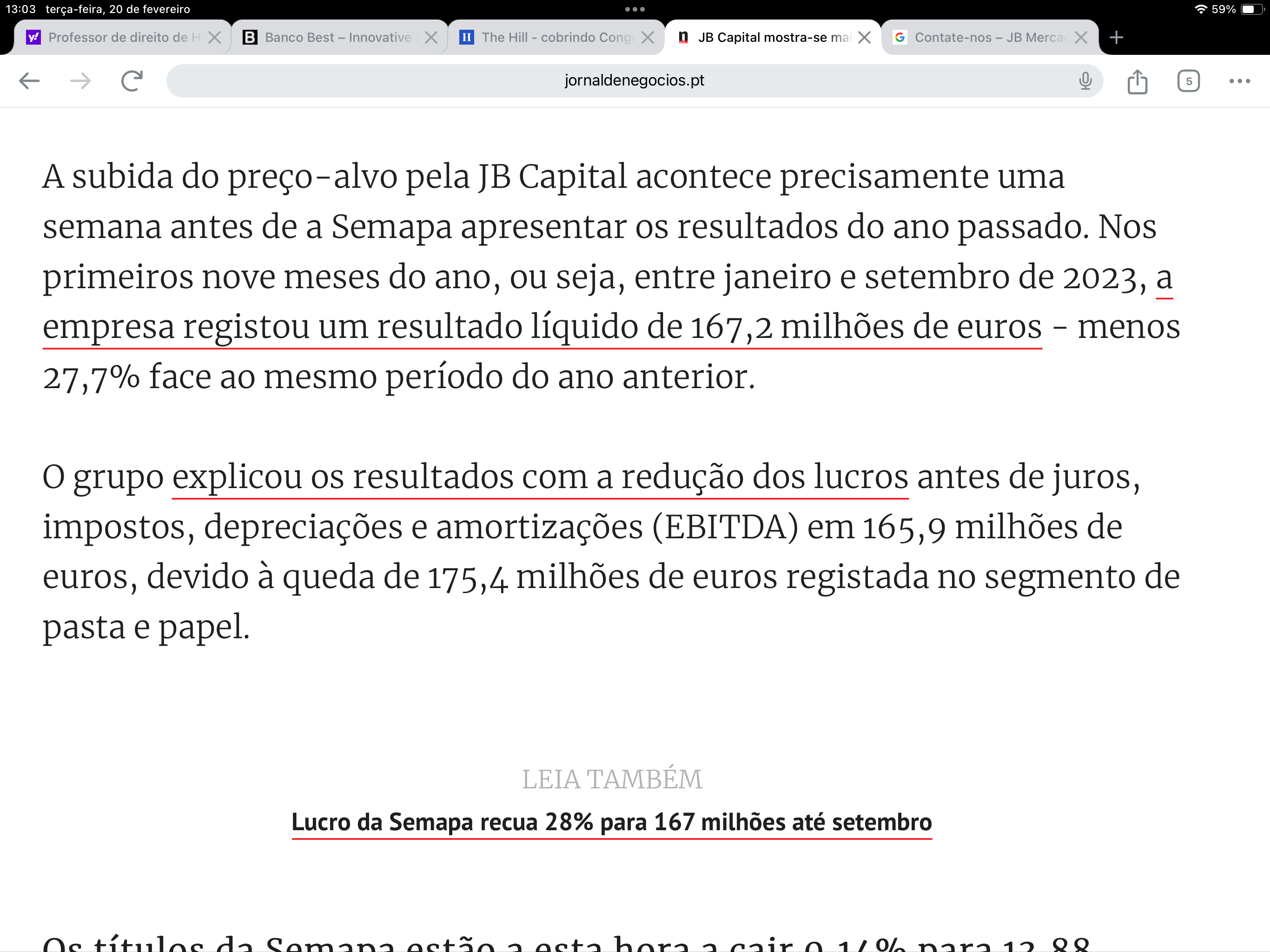Screen dimensions: 1270x952
Task: Close the Banco Best tab
Action: [431, 38]
